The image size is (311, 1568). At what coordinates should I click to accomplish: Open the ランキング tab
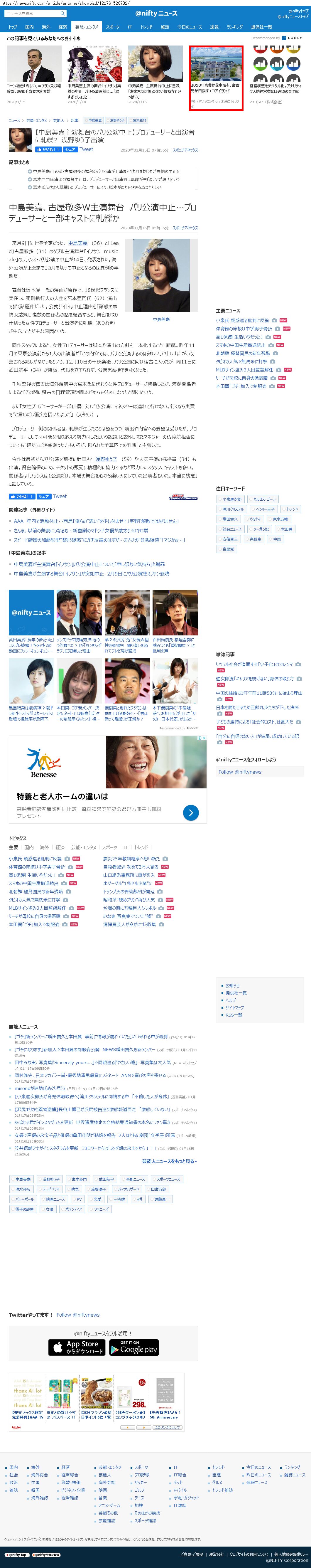[x=234, y=27]
